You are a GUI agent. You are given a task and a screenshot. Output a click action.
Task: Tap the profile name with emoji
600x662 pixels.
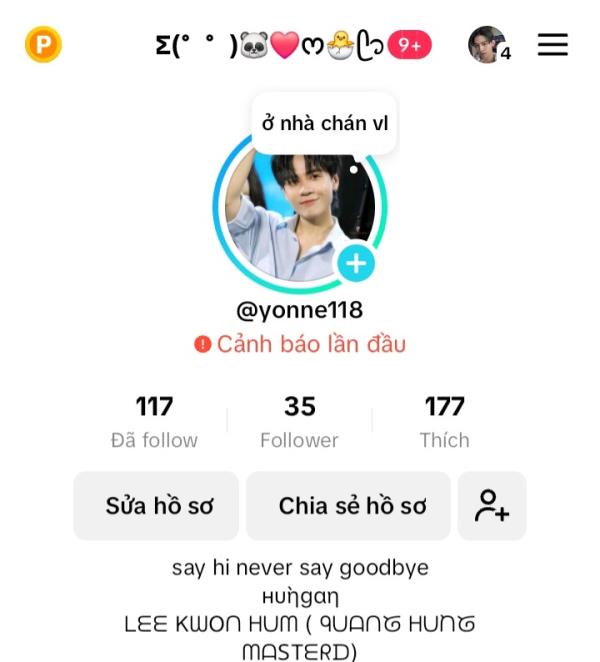(270, 46)
